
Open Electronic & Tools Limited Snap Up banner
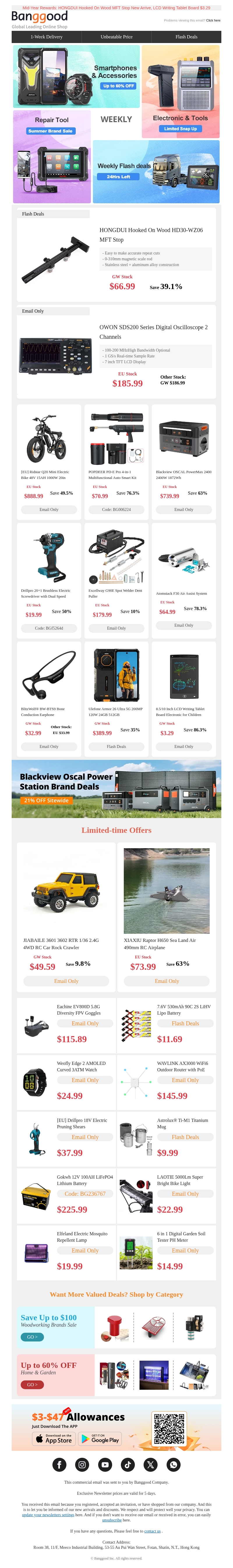(180, 91)
